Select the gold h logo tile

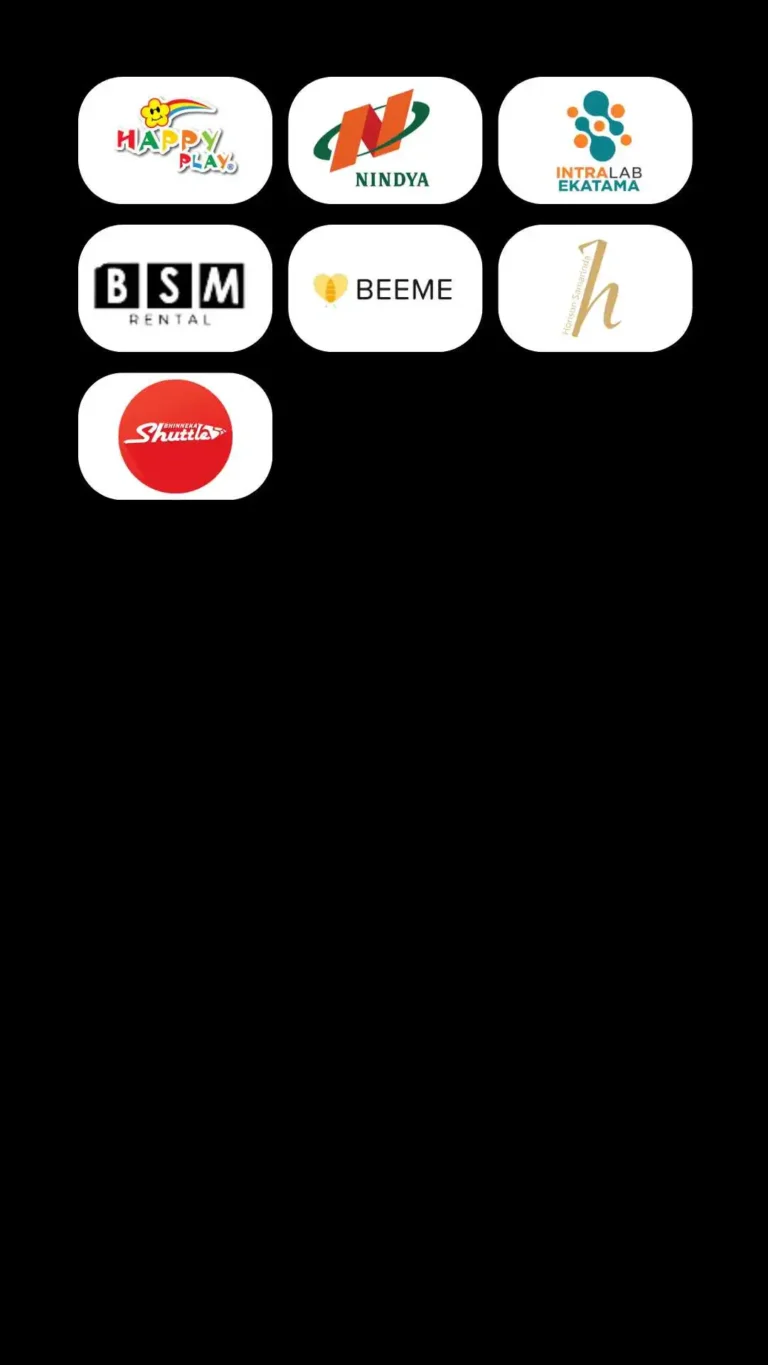click(x=595, y=288)
